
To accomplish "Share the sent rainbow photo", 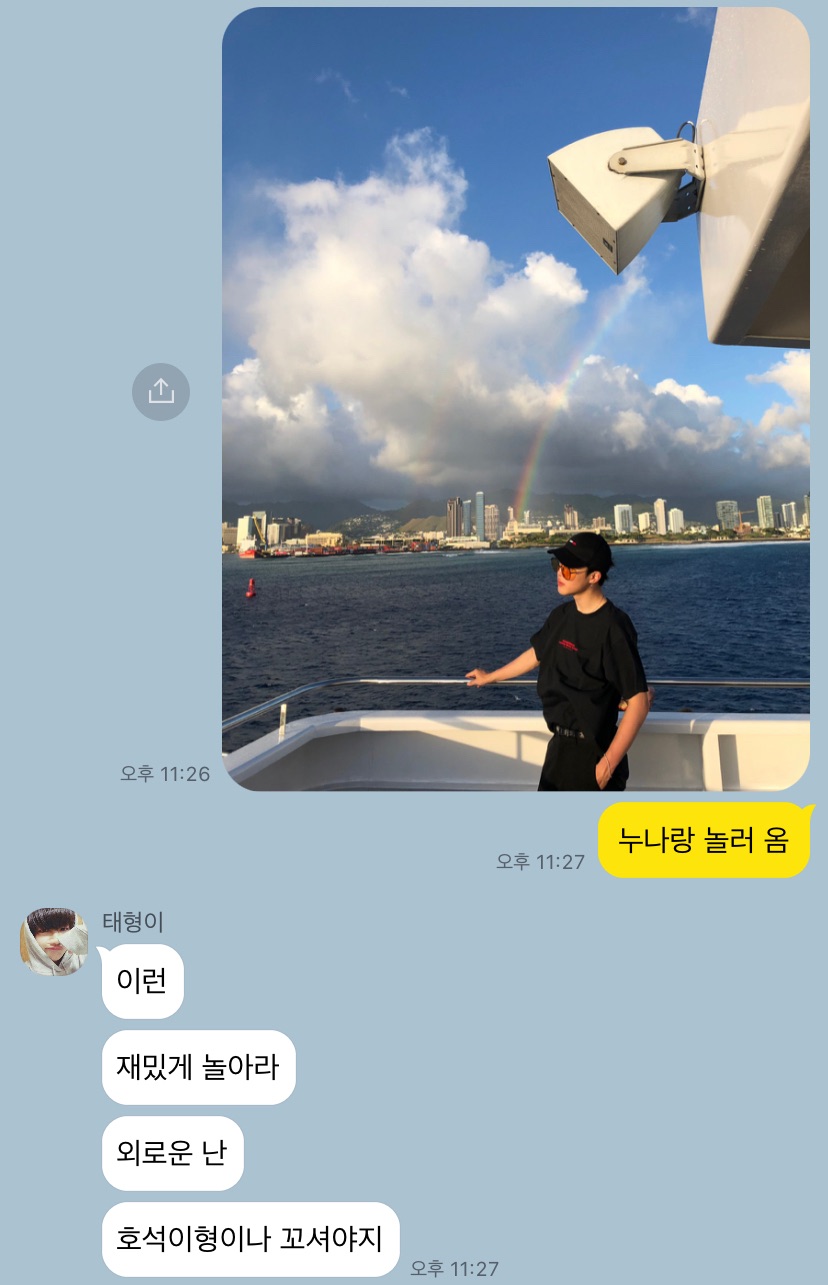I will pos(161,391).
